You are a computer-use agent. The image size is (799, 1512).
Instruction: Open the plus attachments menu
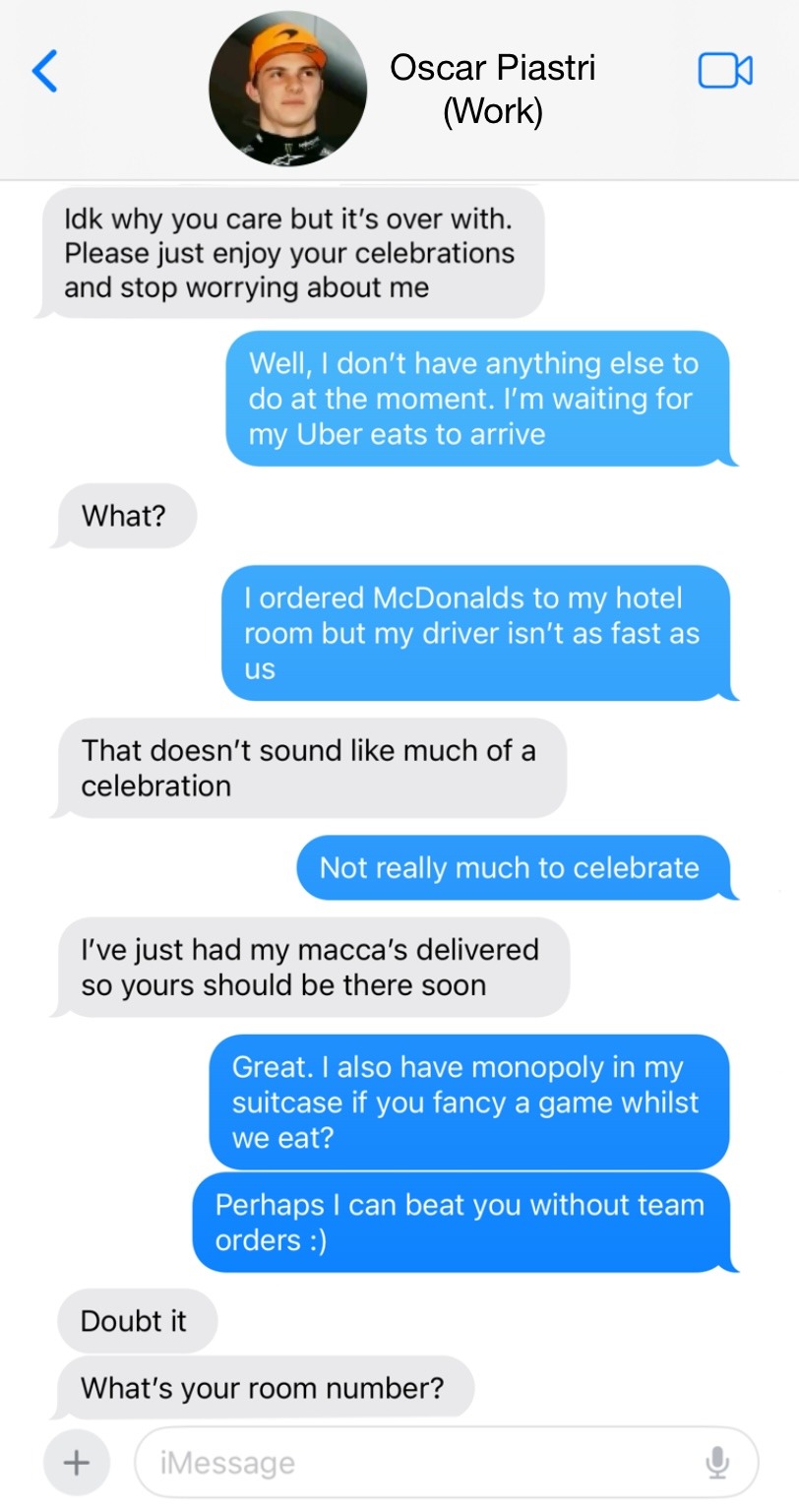click(76, 1462)
